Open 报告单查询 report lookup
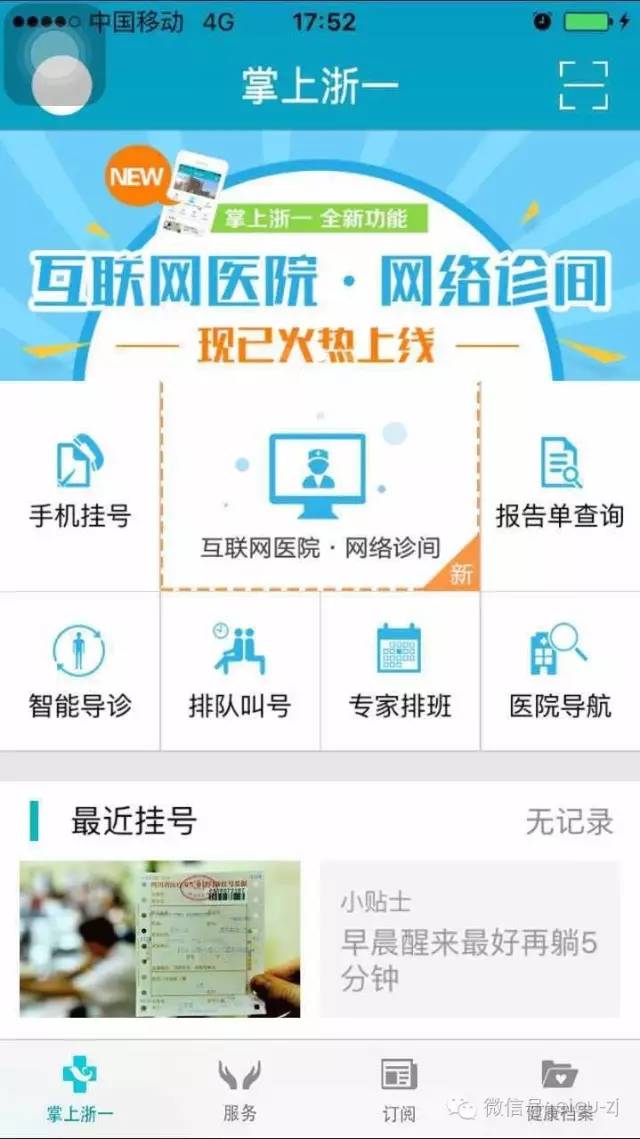Screen dimensions: 640x1139 pos(559,486)
